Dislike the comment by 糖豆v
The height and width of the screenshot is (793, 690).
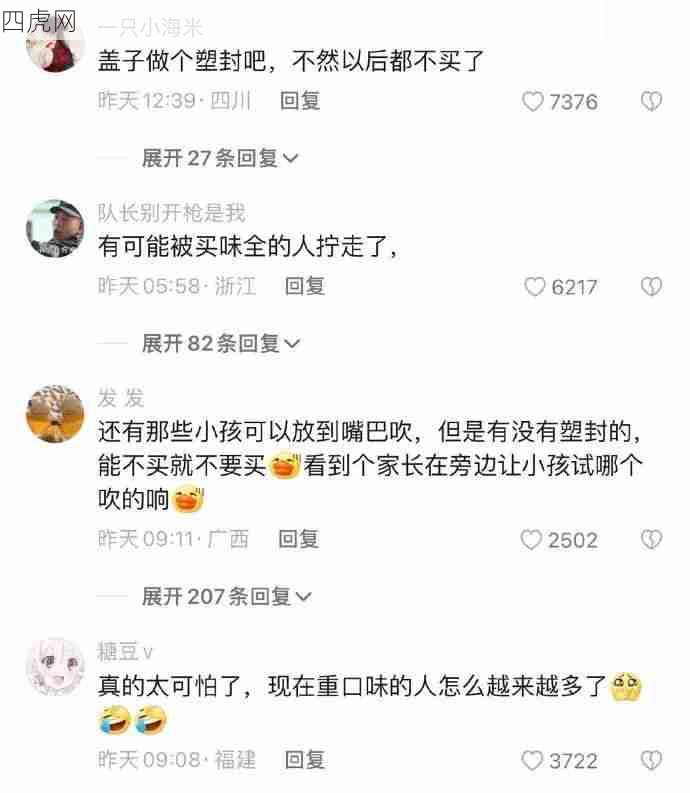(x=651, y=761)
